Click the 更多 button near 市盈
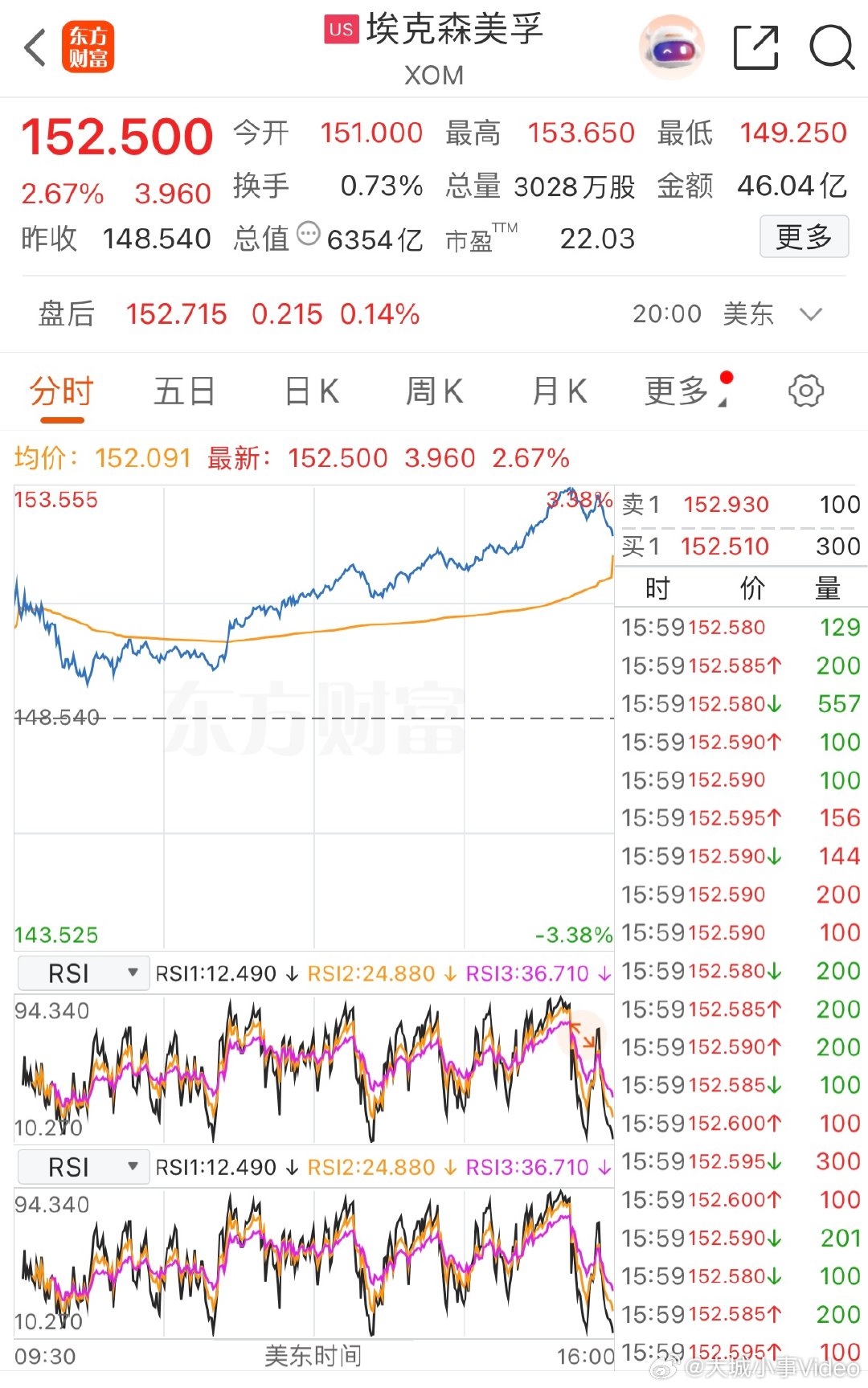 pyautogui.click(x=803, y=237)
